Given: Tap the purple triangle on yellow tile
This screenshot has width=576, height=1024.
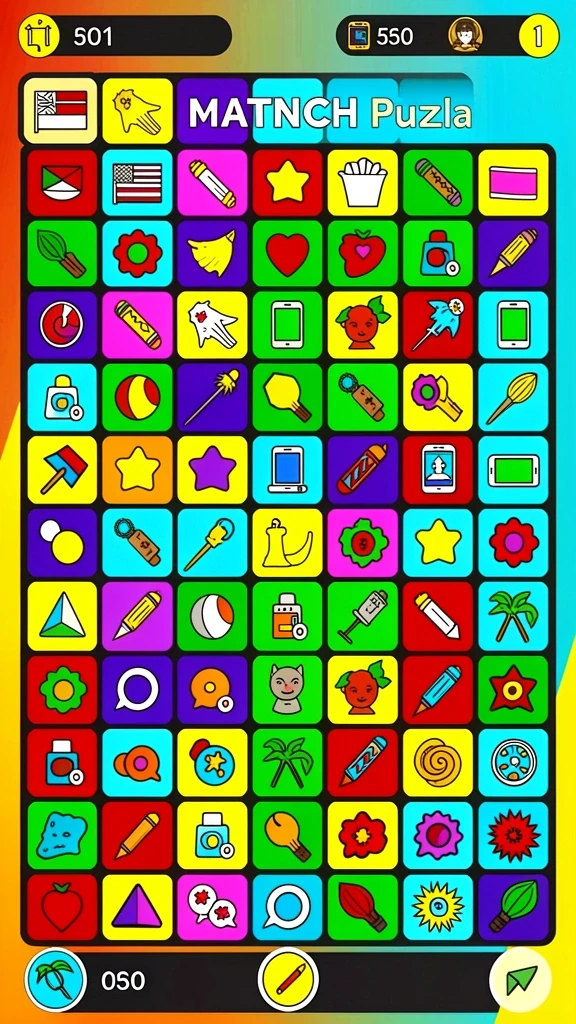Looking at the screenshot, I should click(x=138, y=908).
